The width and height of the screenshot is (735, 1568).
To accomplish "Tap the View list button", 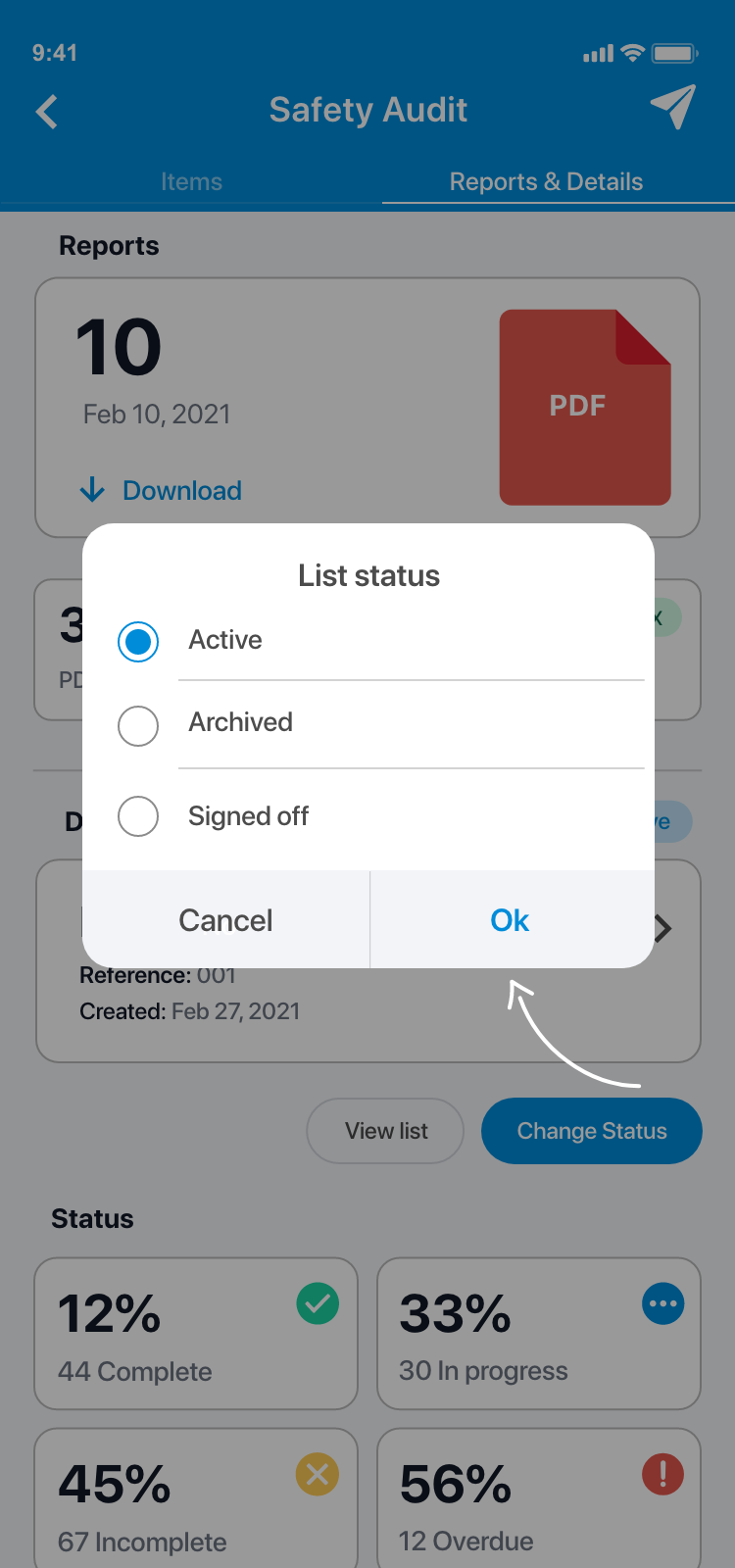I will [385, 1131].
